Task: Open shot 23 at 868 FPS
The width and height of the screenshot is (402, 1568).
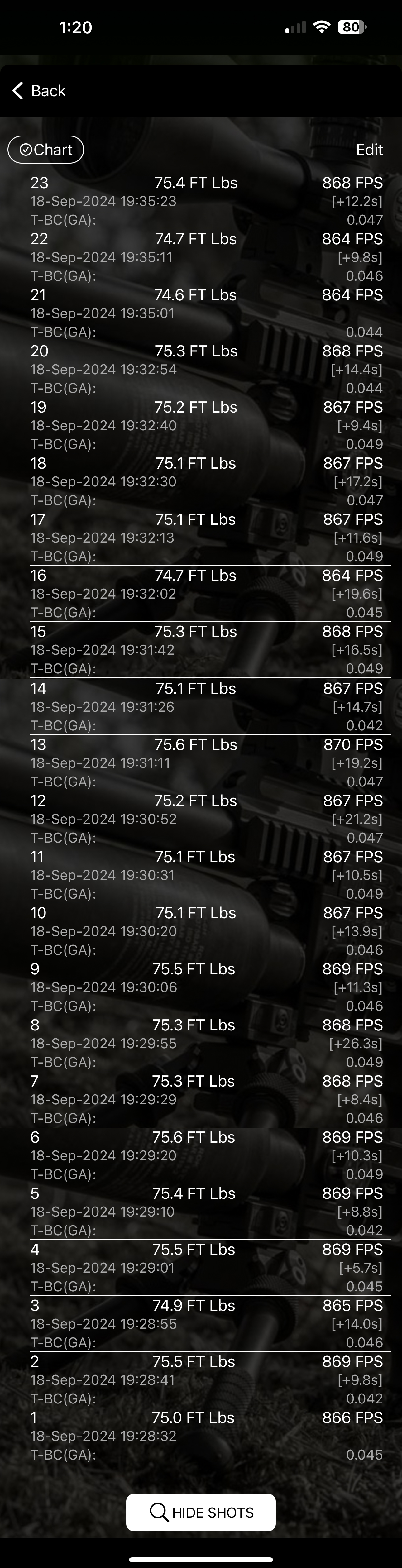Action: [x=201, y=201]
